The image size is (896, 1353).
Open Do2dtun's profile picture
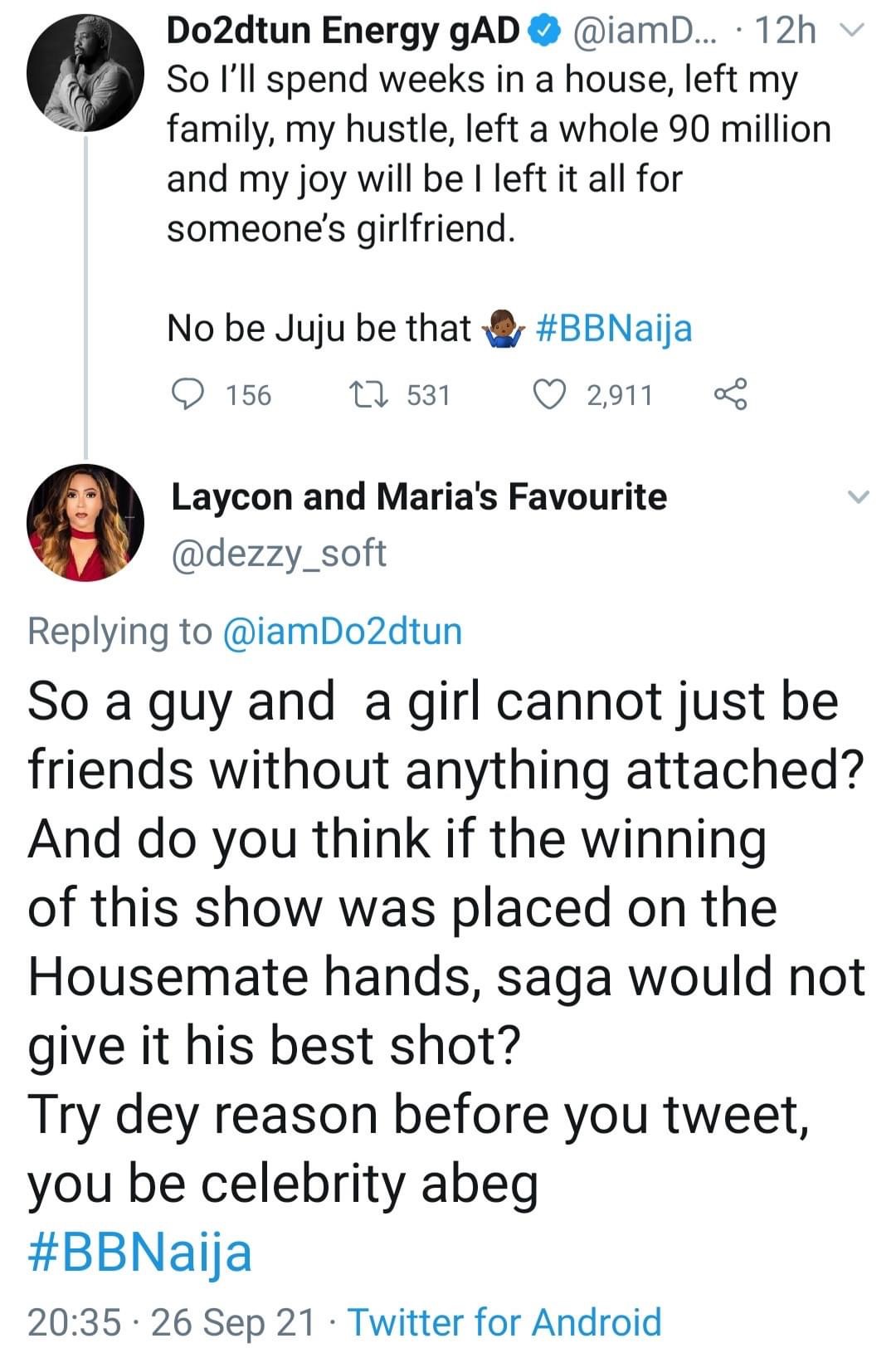click(85, 72)
